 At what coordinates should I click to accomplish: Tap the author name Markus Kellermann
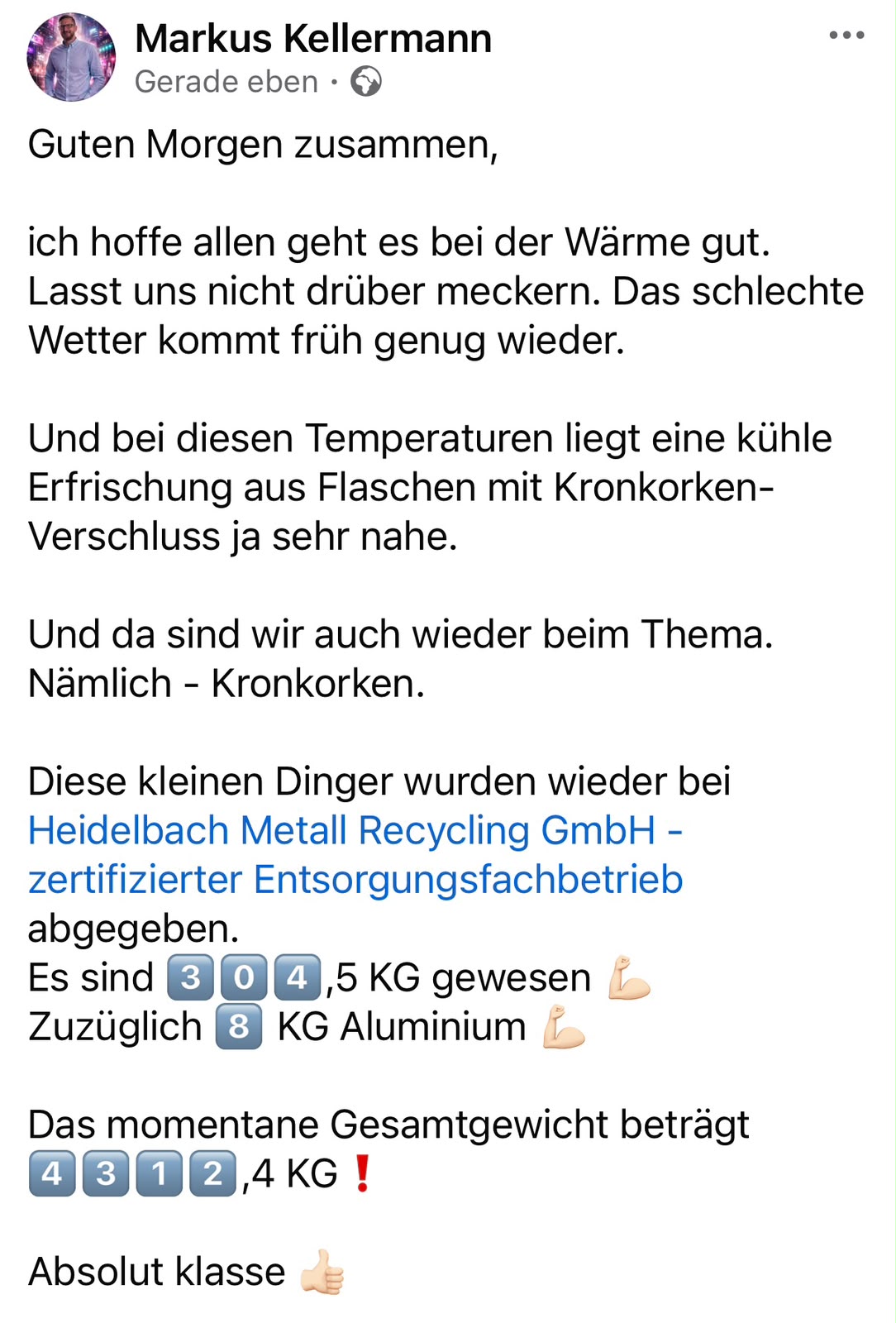tap(313, 38)
